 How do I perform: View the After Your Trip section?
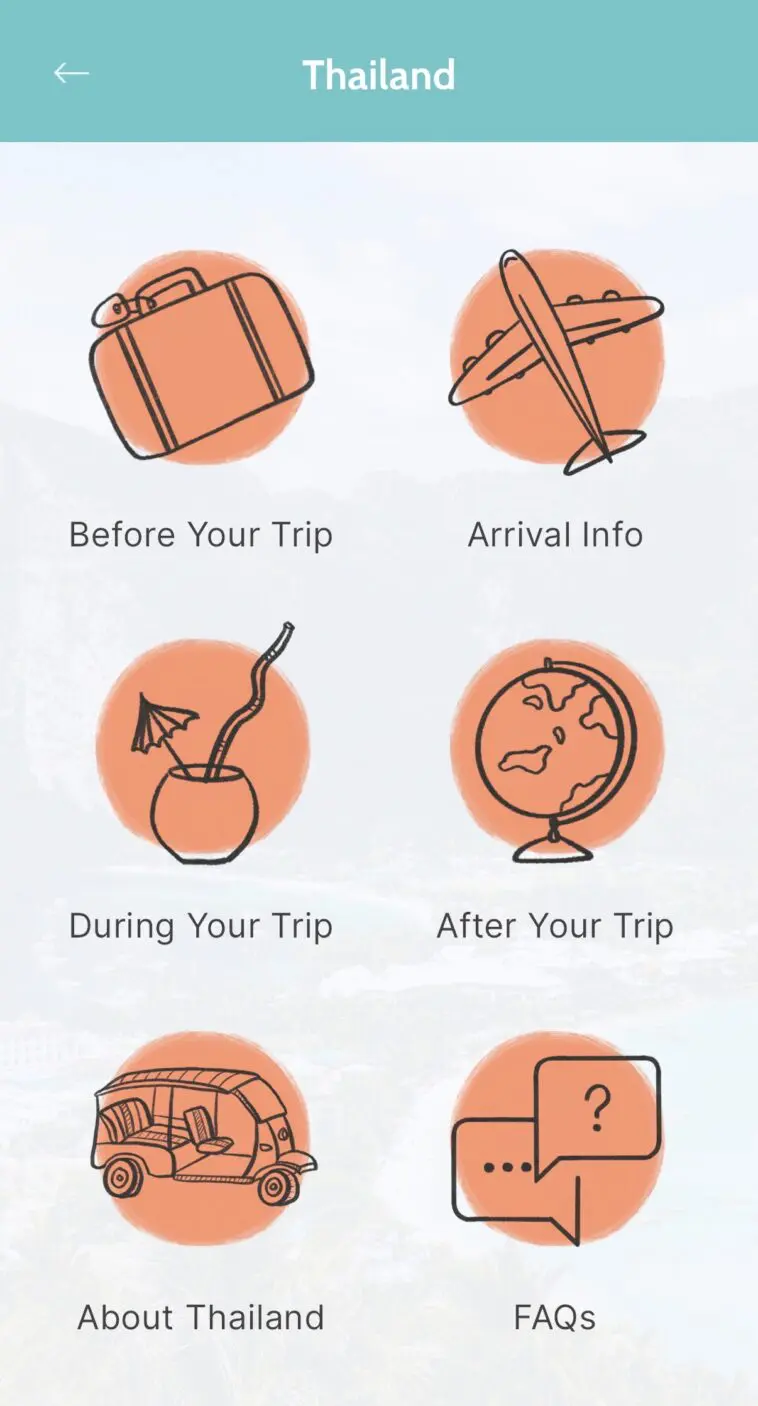(x=556, y=750)
